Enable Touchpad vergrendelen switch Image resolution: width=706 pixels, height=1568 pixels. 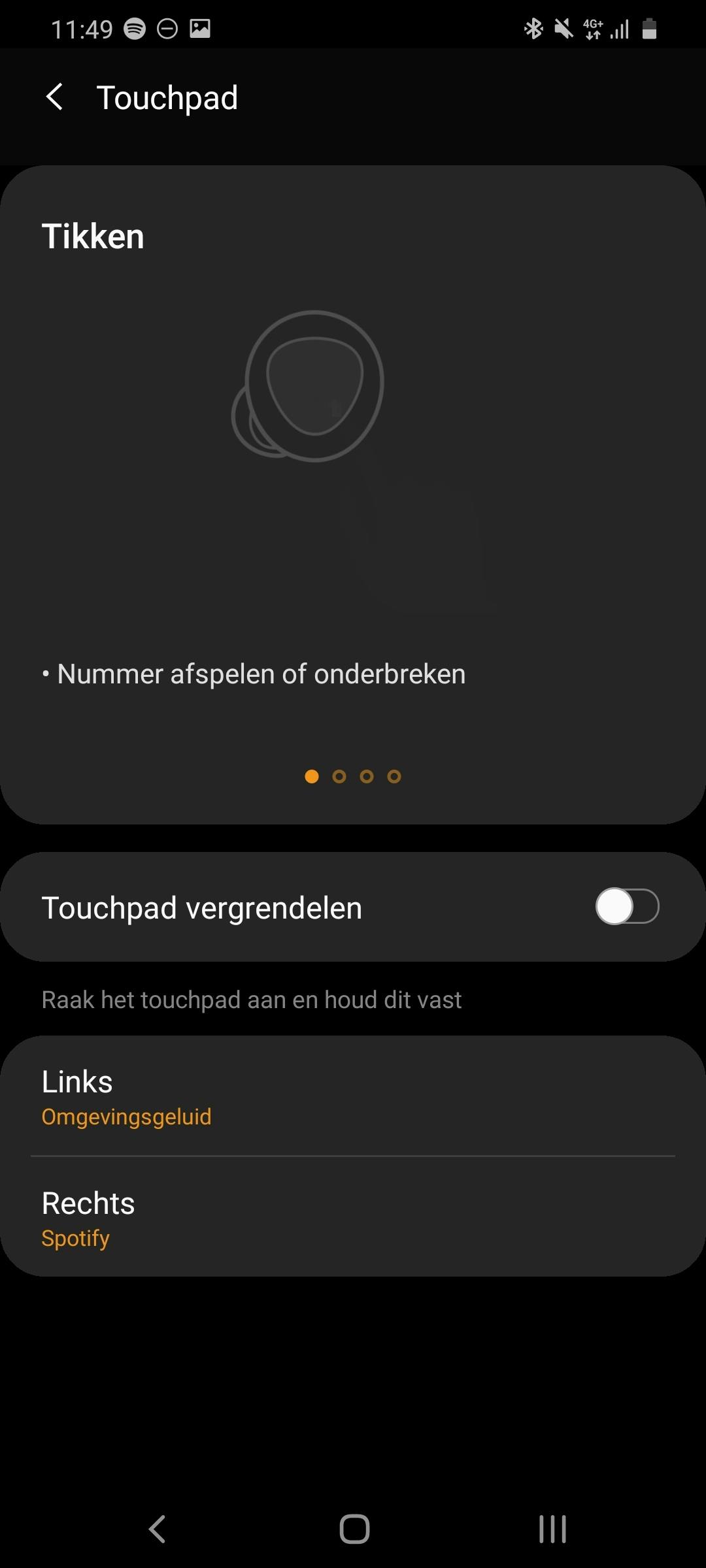[x=626, y=906]
